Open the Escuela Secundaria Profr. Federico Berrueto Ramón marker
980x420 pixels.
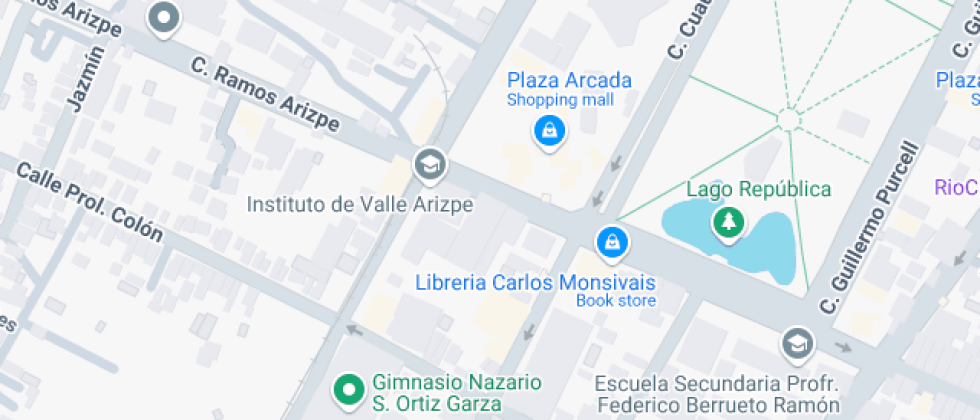798,346
